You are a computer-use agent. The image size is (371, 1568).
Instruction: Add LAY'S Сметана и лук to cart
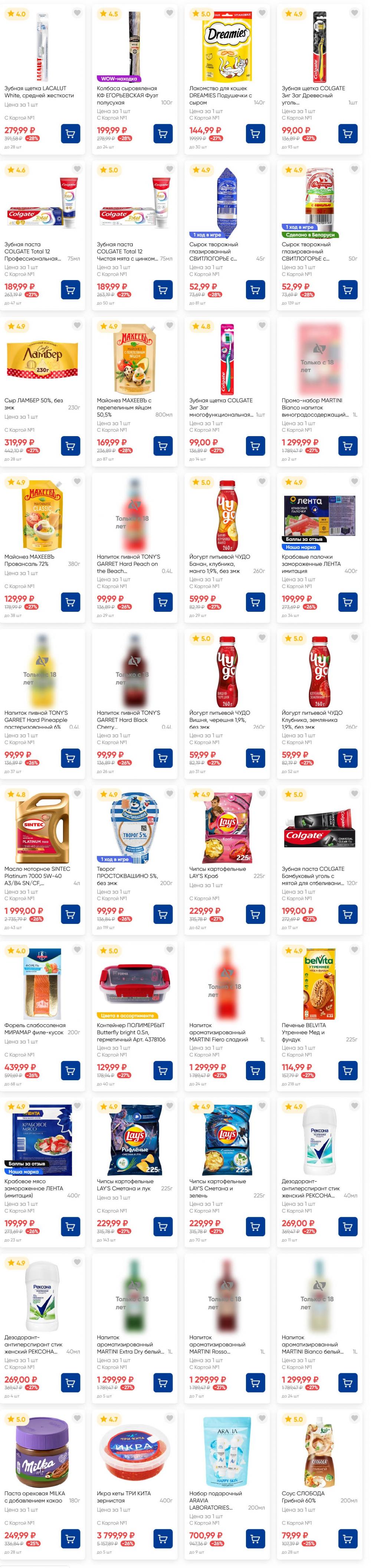point(163,1227)
